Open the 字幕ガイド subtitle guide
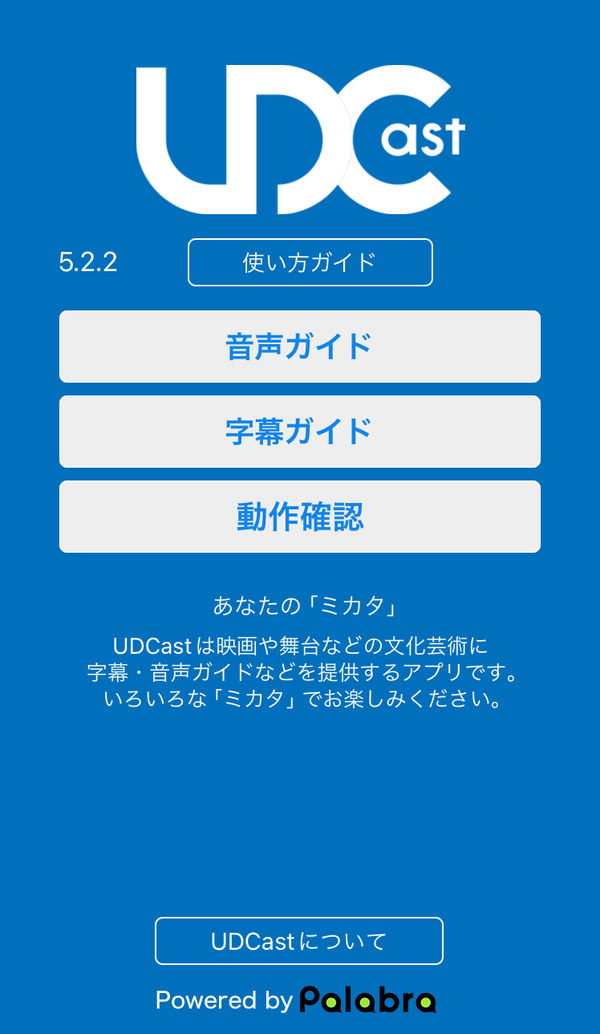Viewport: 600px width, 1034px height. (x=300, y=431)
